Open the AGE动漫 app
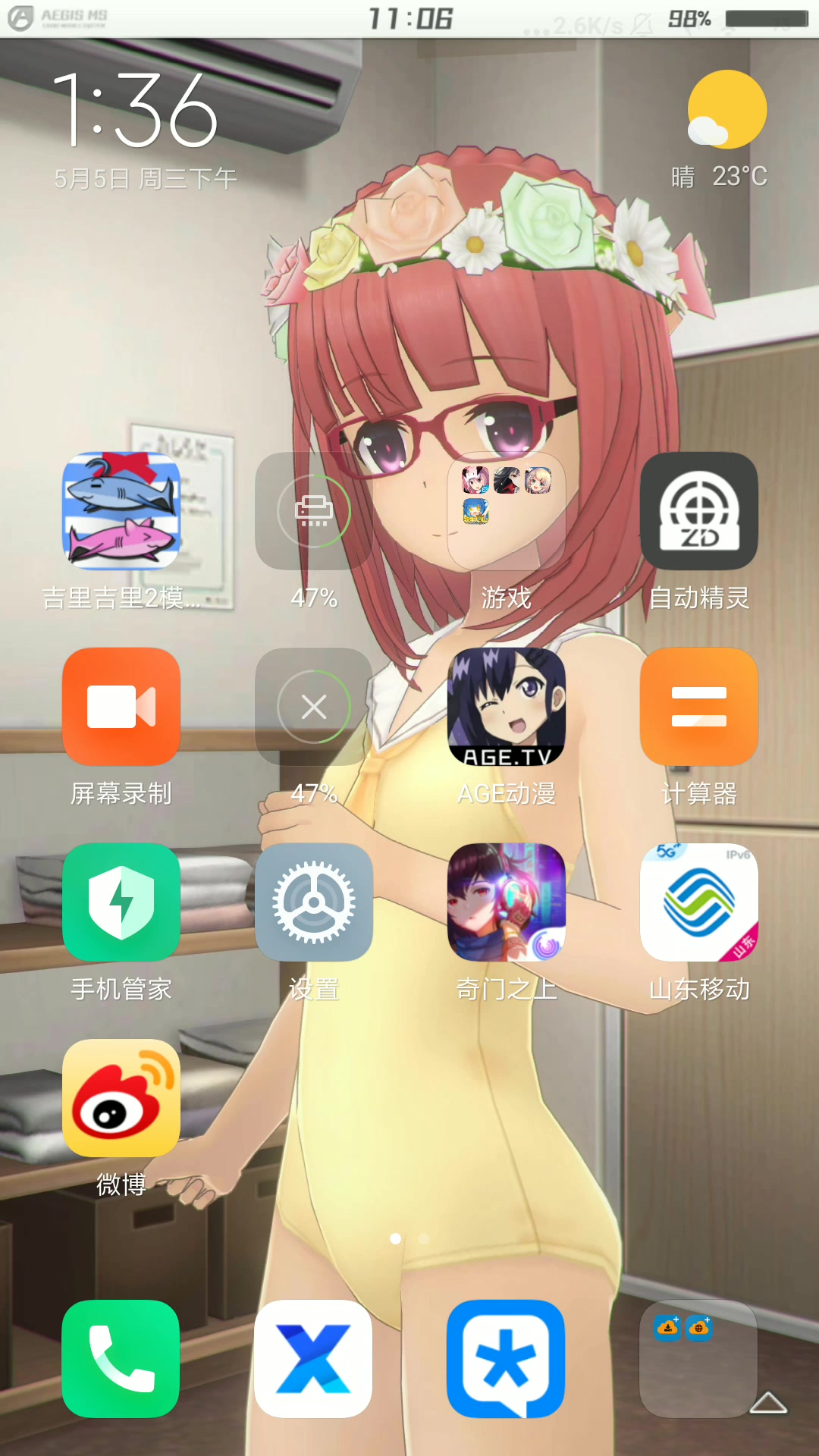819x1456 pixels. pos(507,707)
